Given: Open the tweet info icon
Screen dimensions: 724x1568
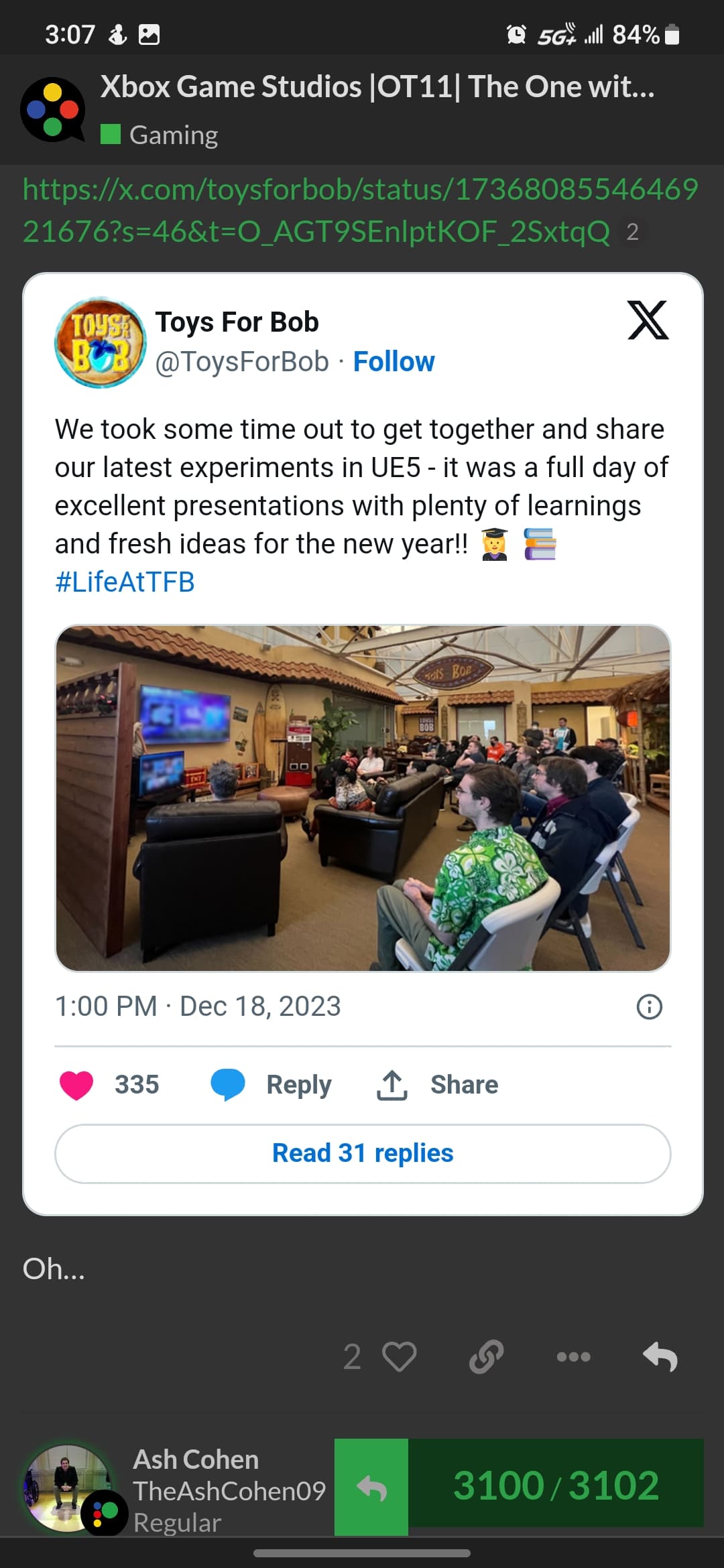Looking at the screenshot, I should point(649,1006).
